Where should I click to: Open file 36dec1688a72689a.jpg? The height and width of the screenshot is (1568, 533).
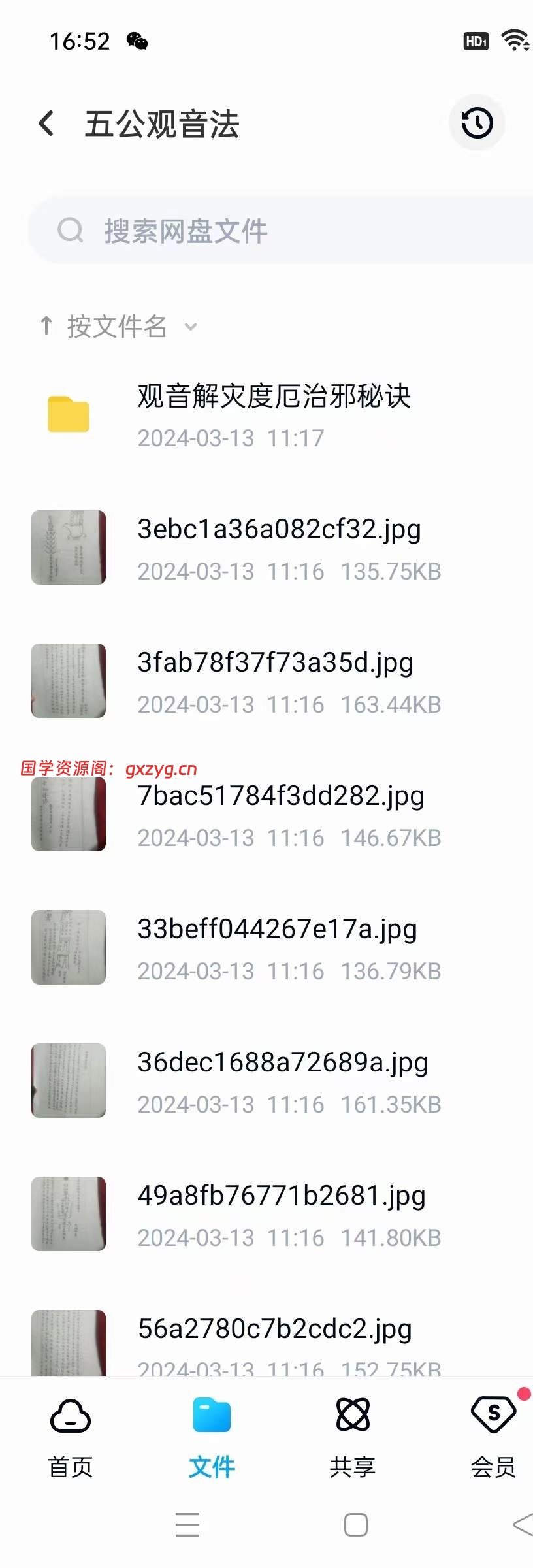click(282, 1081)
